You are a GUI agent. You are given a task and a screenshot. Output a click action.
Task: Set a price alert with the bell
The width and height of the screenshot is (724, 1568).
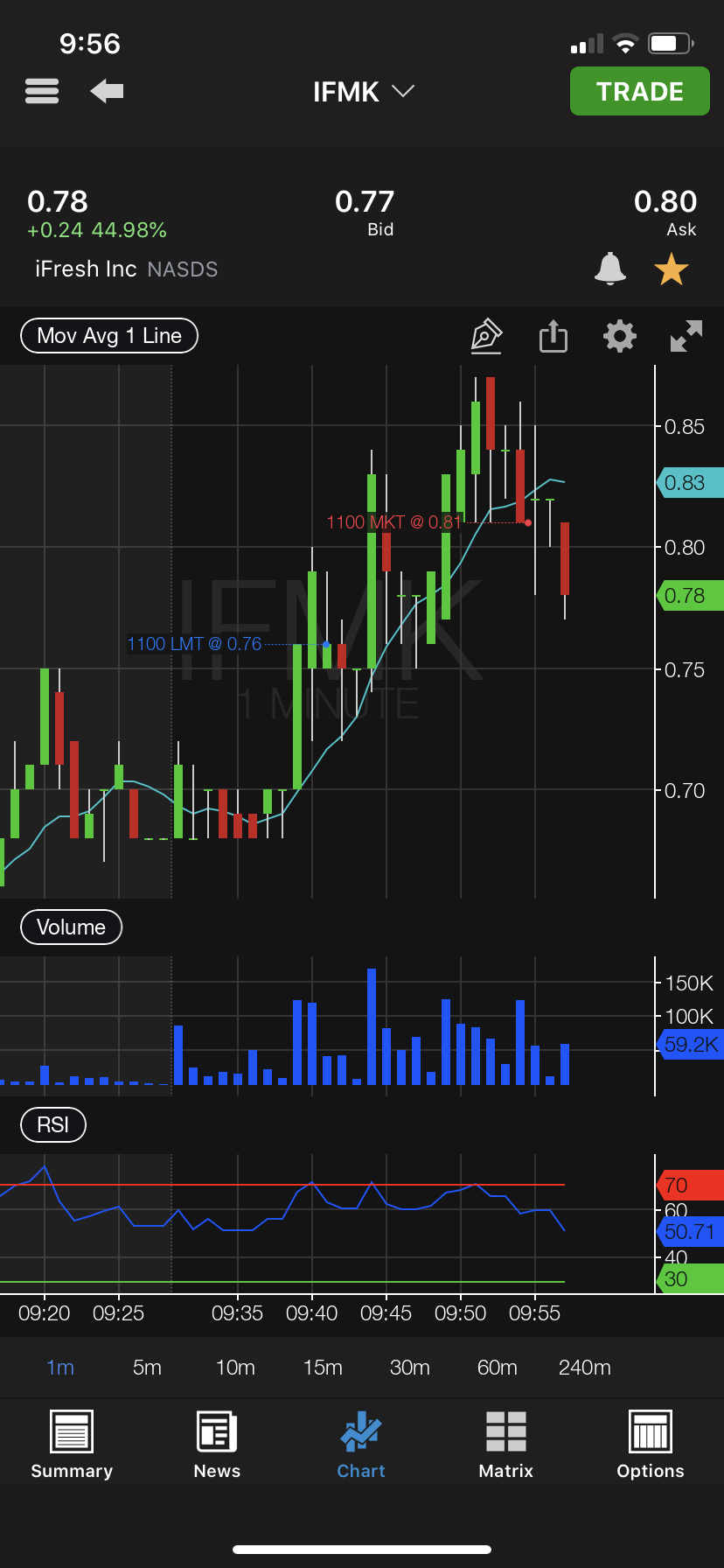(609, 269)
